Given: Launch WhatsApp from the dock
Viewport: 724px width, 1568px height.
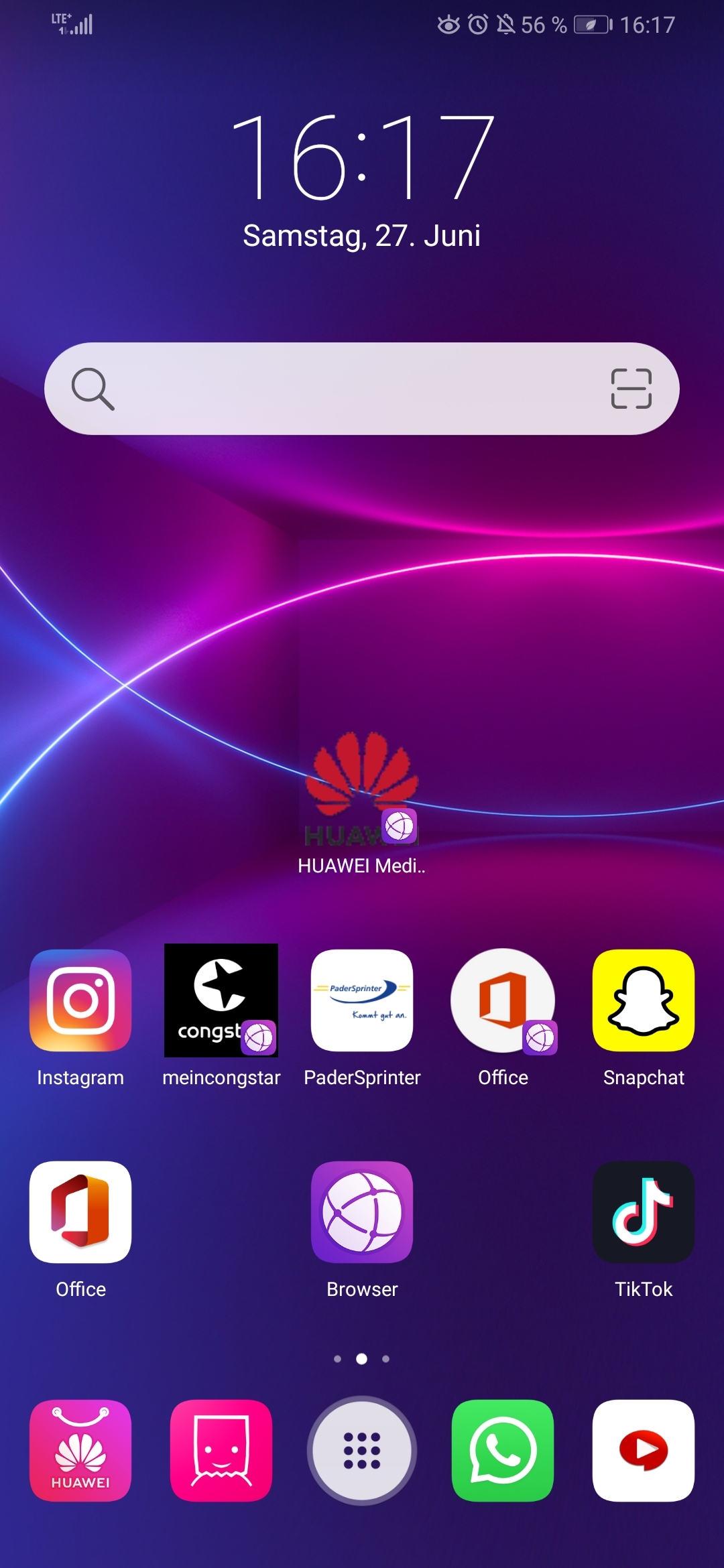Looking at the screenshot, I should pyautogui.click(x=503, y=1451).
